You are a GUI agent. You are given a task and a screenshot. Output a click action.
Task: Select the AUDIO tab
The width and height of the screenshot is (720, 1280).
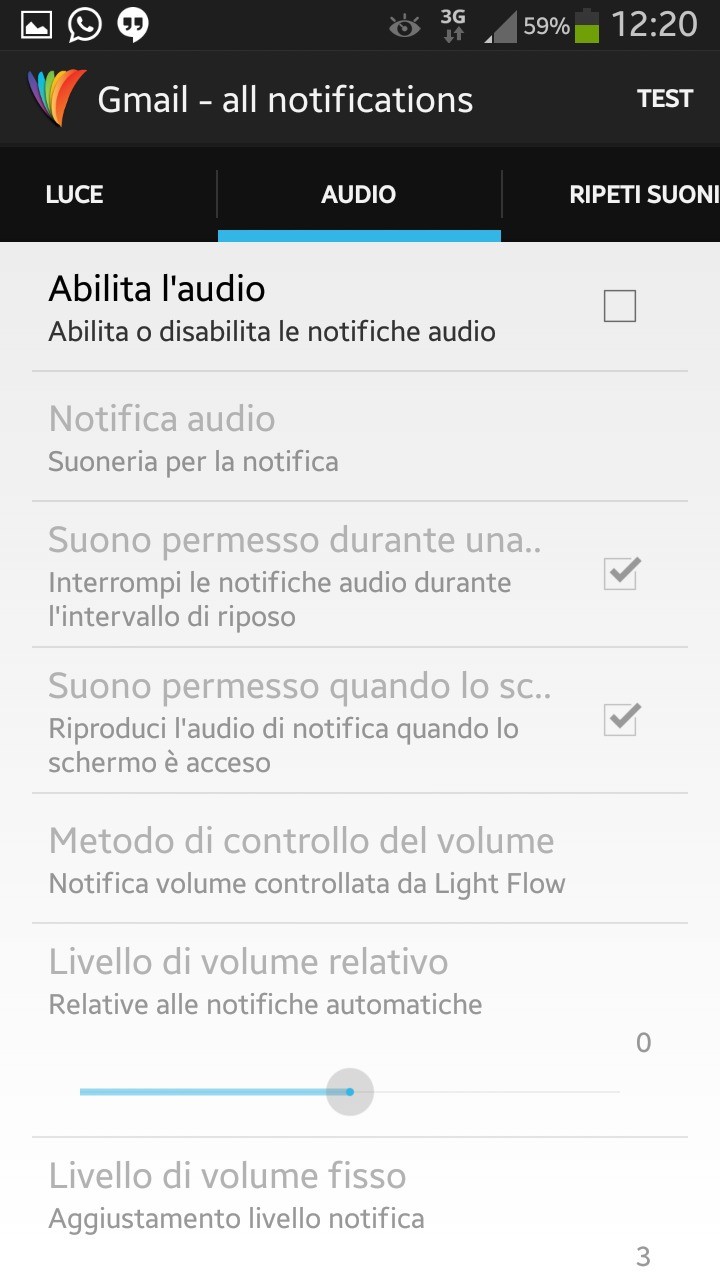(x=358, y=195)
